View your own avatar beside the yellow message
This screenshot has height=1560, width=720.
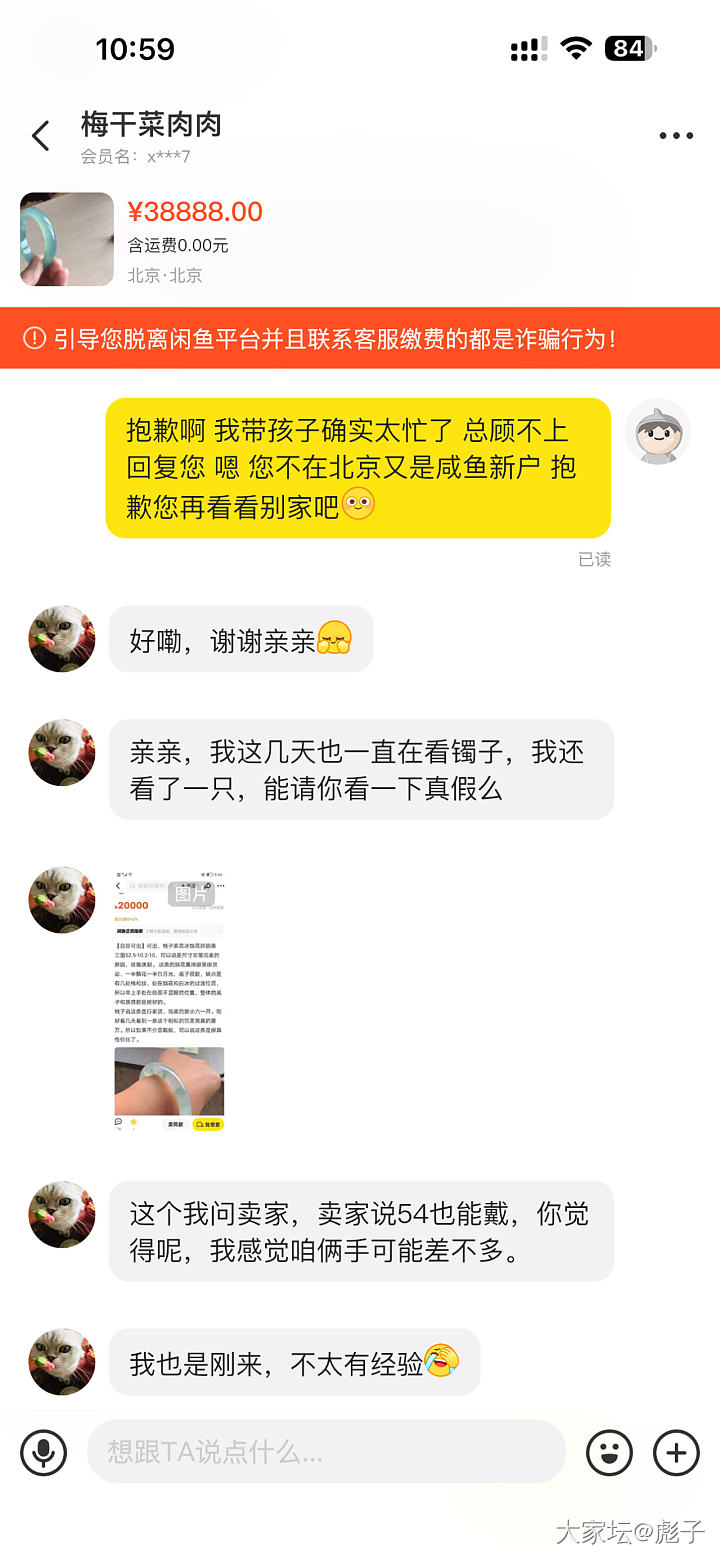click(x=658, y=432)
